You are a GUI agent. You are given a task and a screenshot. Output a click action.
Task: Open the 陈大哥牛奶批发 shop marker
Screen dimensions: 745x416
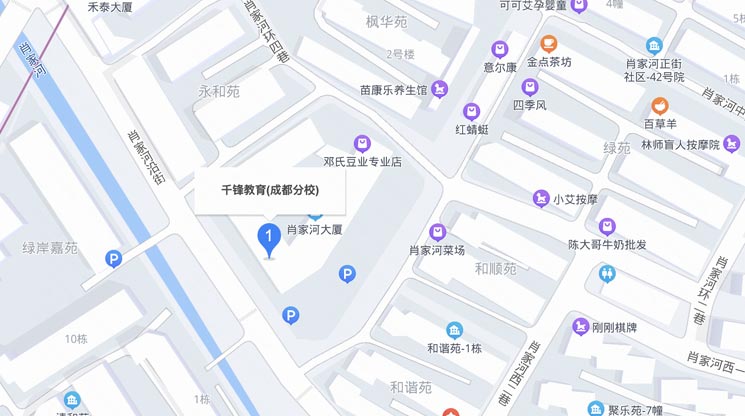coord(607,226)
